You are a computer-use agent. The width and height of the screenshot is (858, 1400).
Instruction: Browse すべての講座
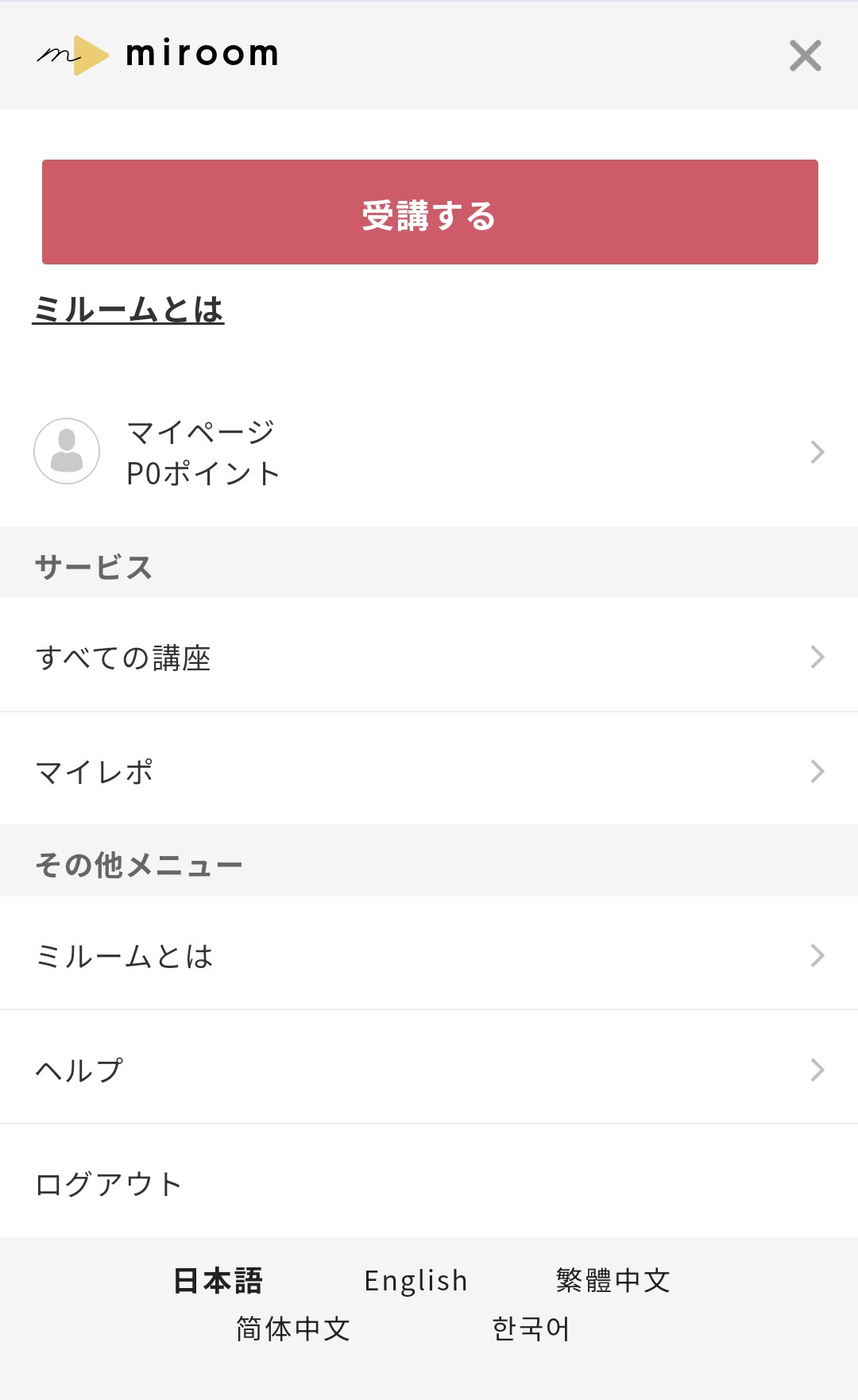click(x=429, y=657)
